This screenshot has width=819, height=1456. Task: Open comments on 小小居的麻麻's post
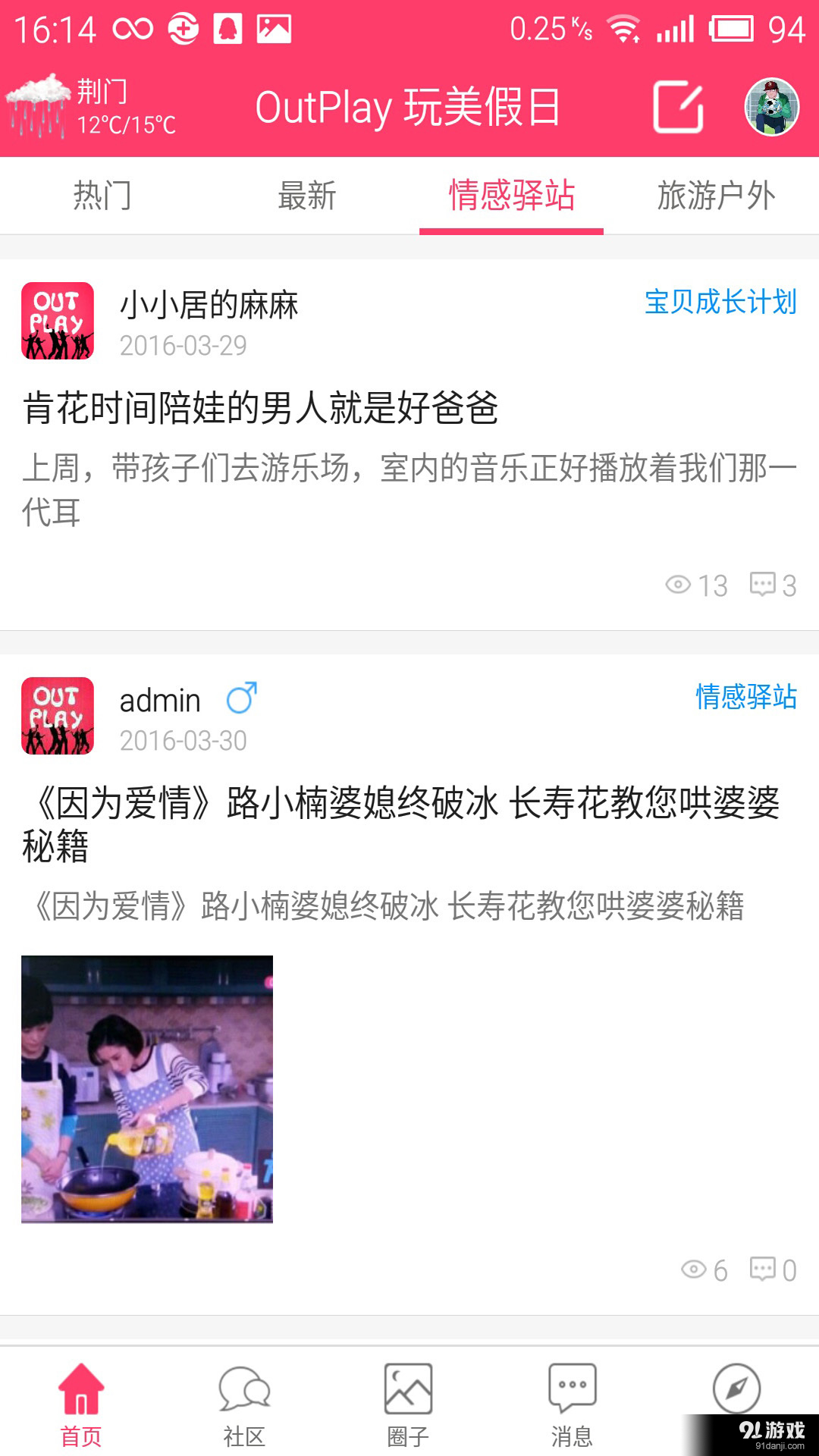click(773, 585)
